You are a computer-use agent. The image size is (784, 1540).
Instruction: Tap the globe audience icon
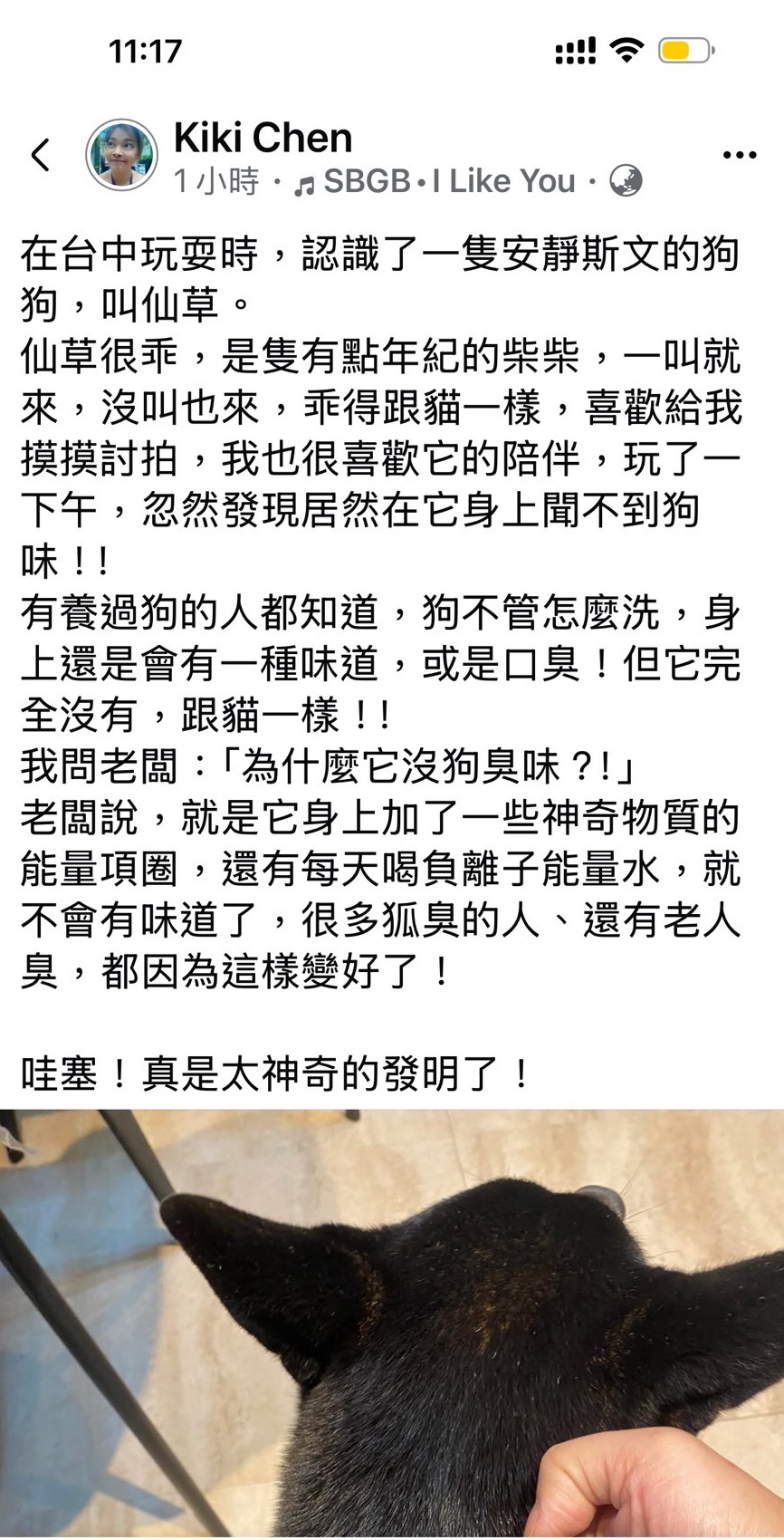pos(626,181)
